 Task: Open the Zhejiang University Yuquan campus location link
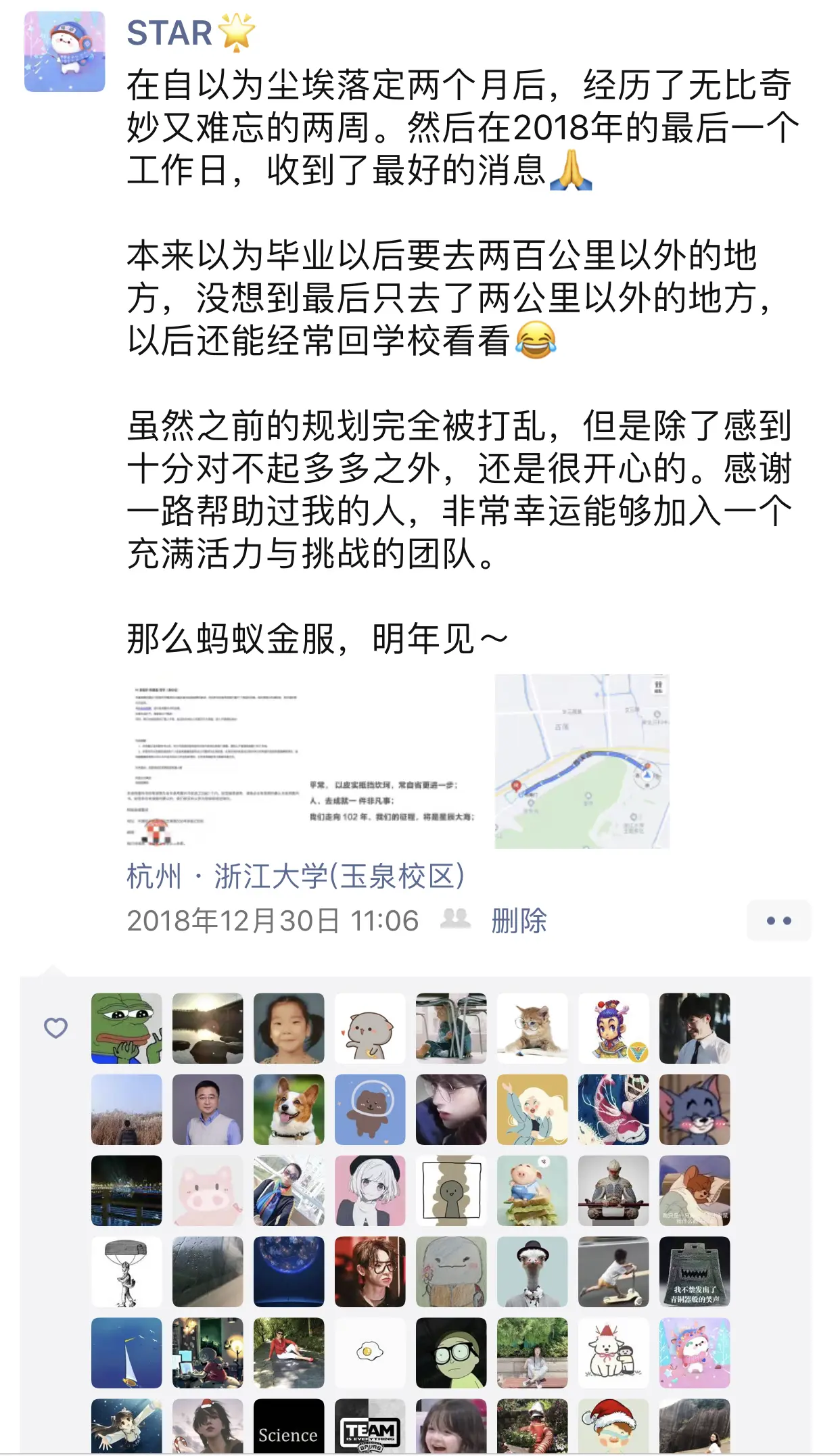(296, 876)
